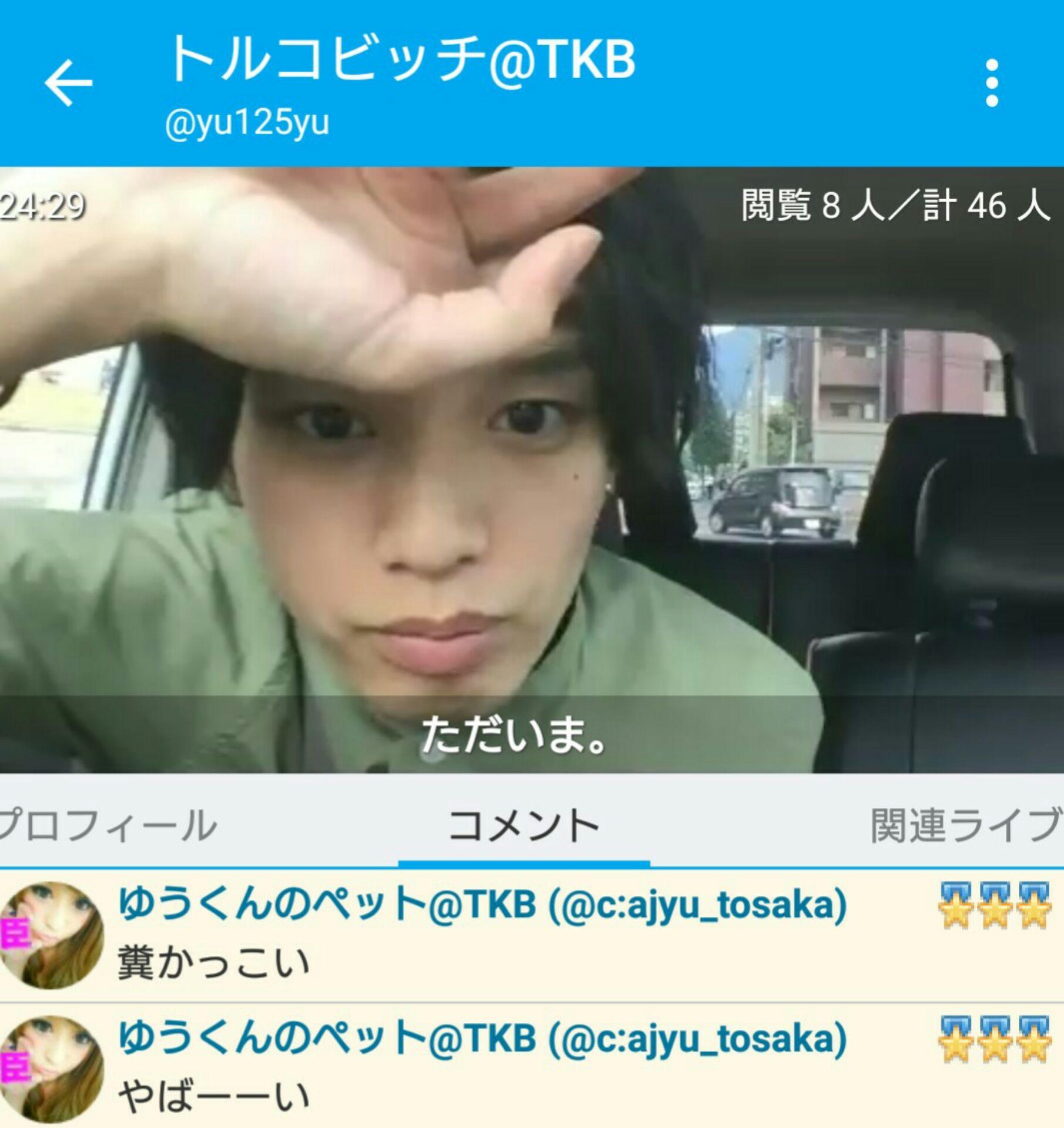Switch to the プロフィール tab
The image size is (1064, 1128).
[109, 825]
